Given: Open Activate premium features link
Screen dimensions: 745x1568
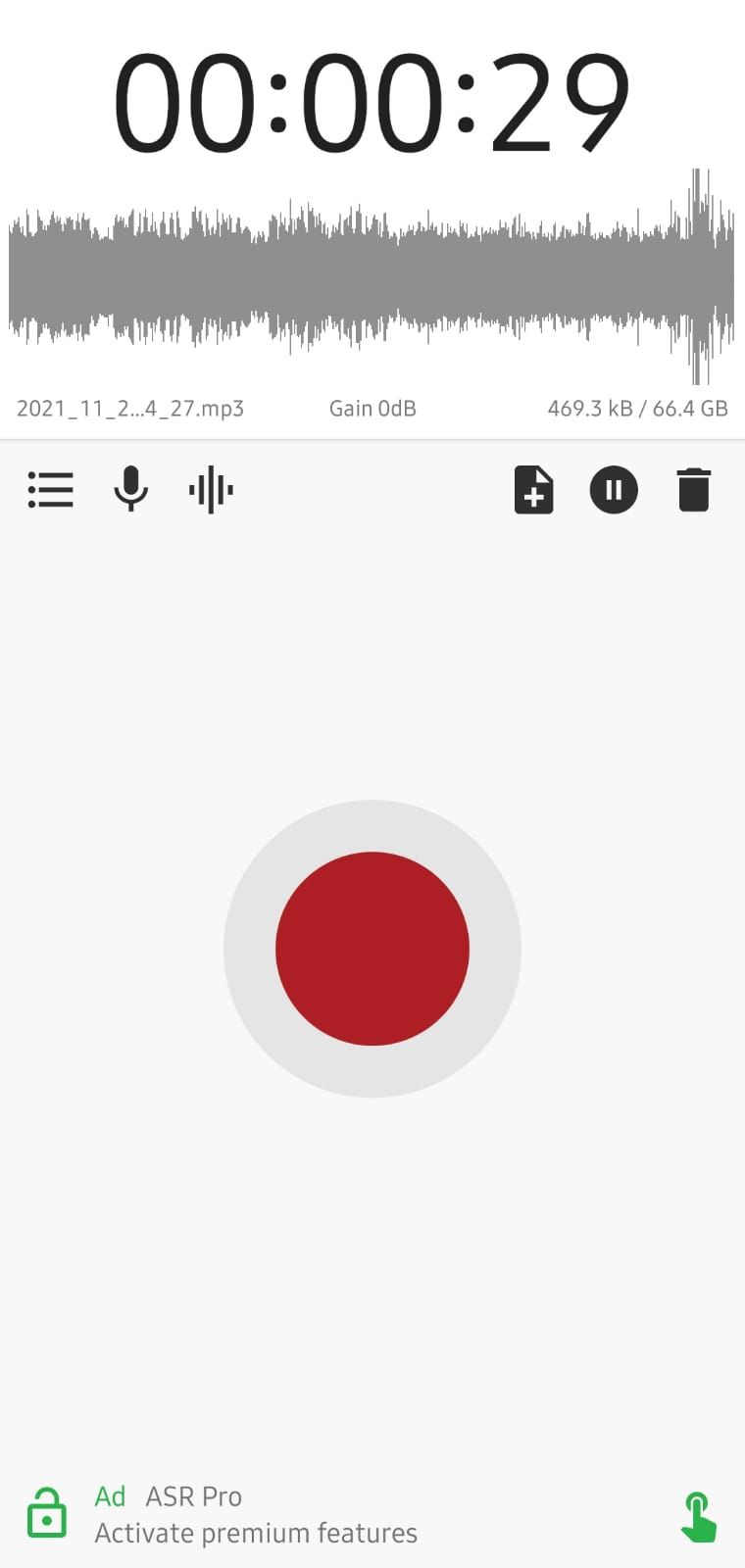Looking at the screenshot, I should tap(255, 1533).
